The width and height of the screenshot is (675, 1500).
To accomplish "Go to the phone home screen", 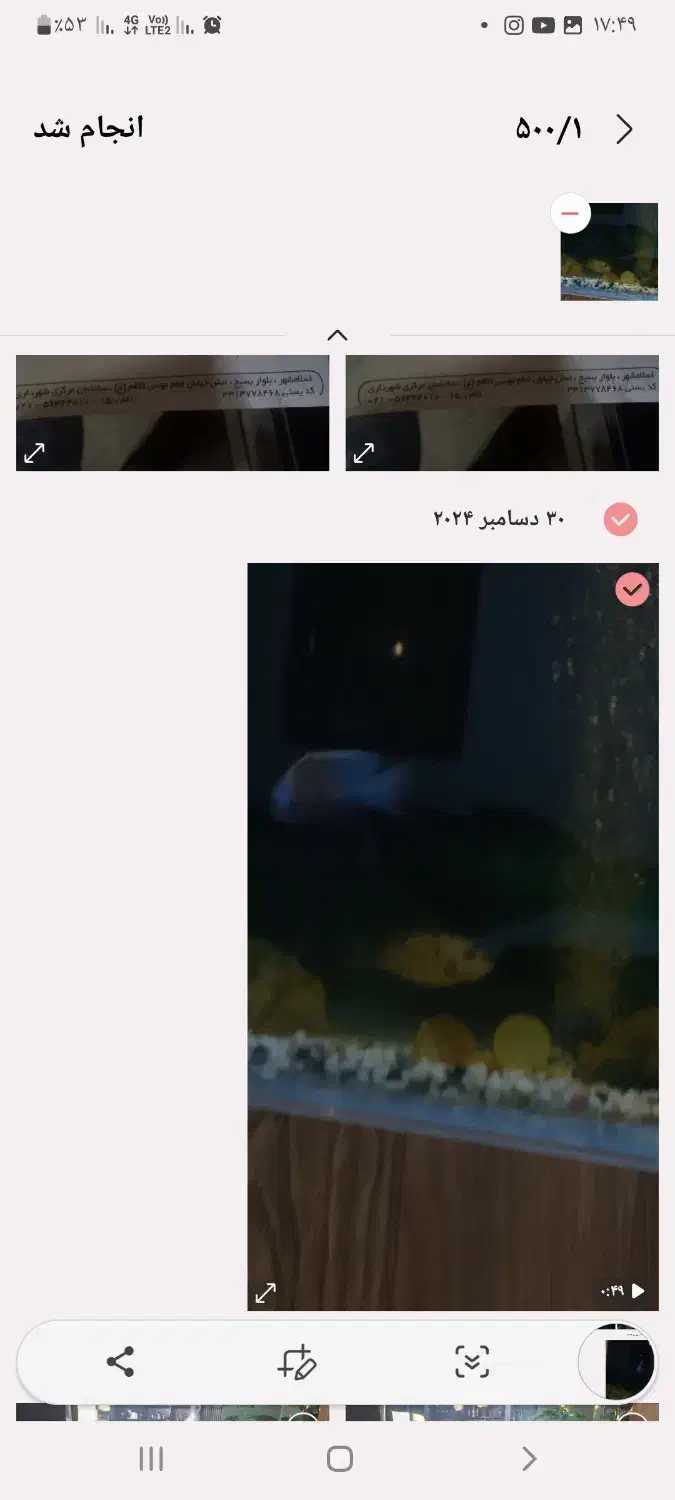I will tap(340, 1459).
